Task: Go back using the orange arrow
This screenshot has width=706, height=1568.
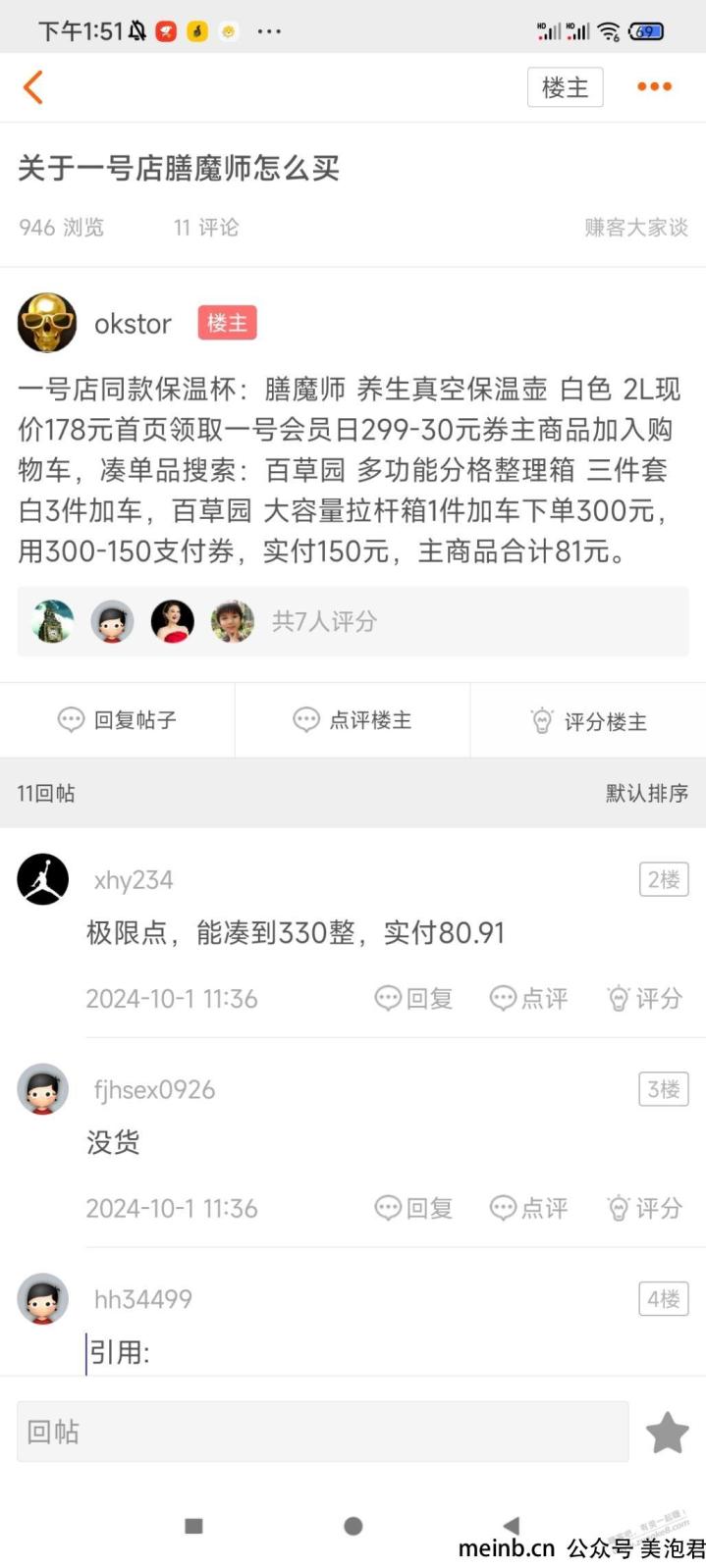Action: (33, 87)
